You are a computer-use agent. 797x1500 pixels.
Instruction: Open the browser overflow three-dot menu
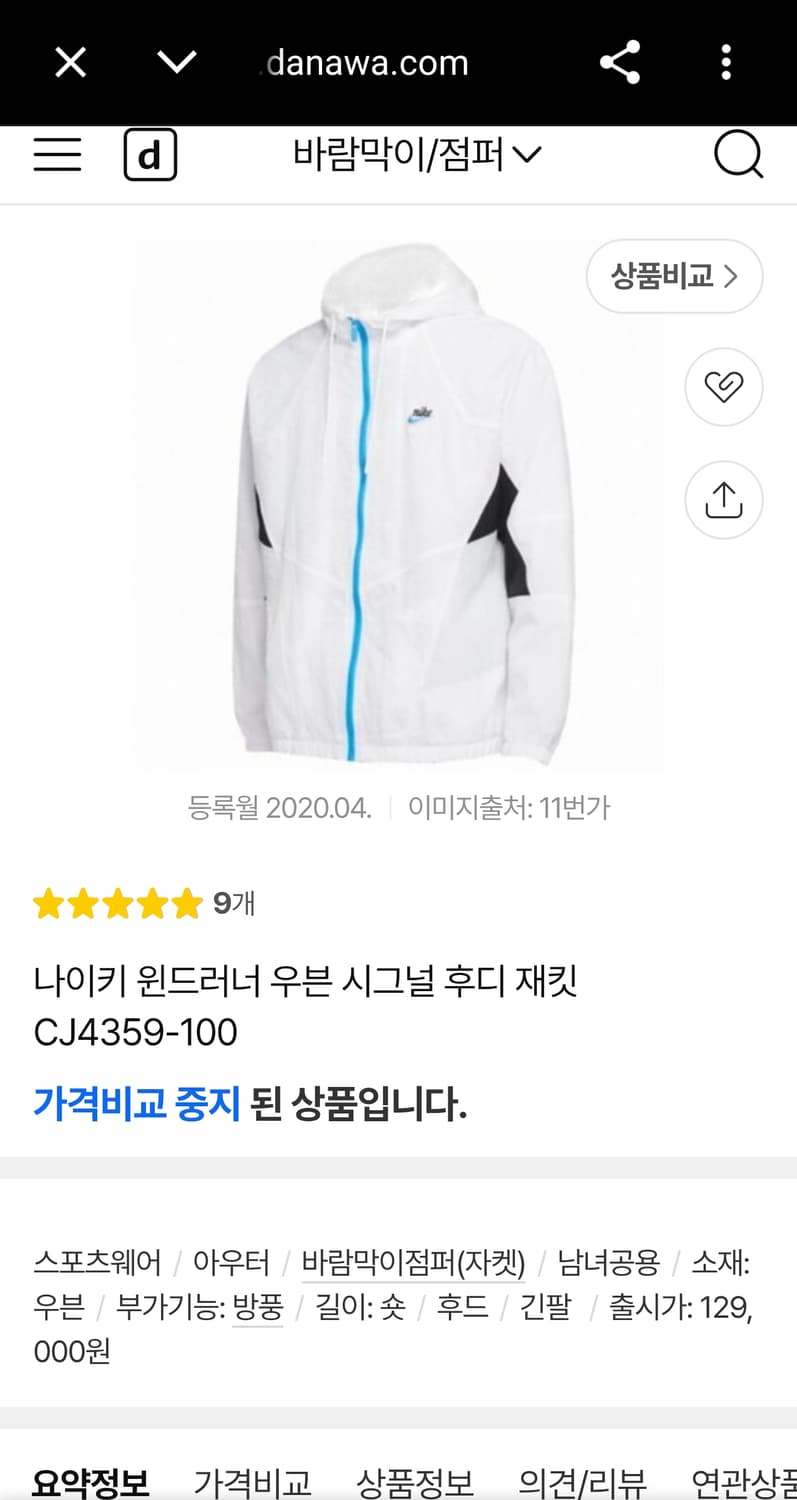[726, 62]
